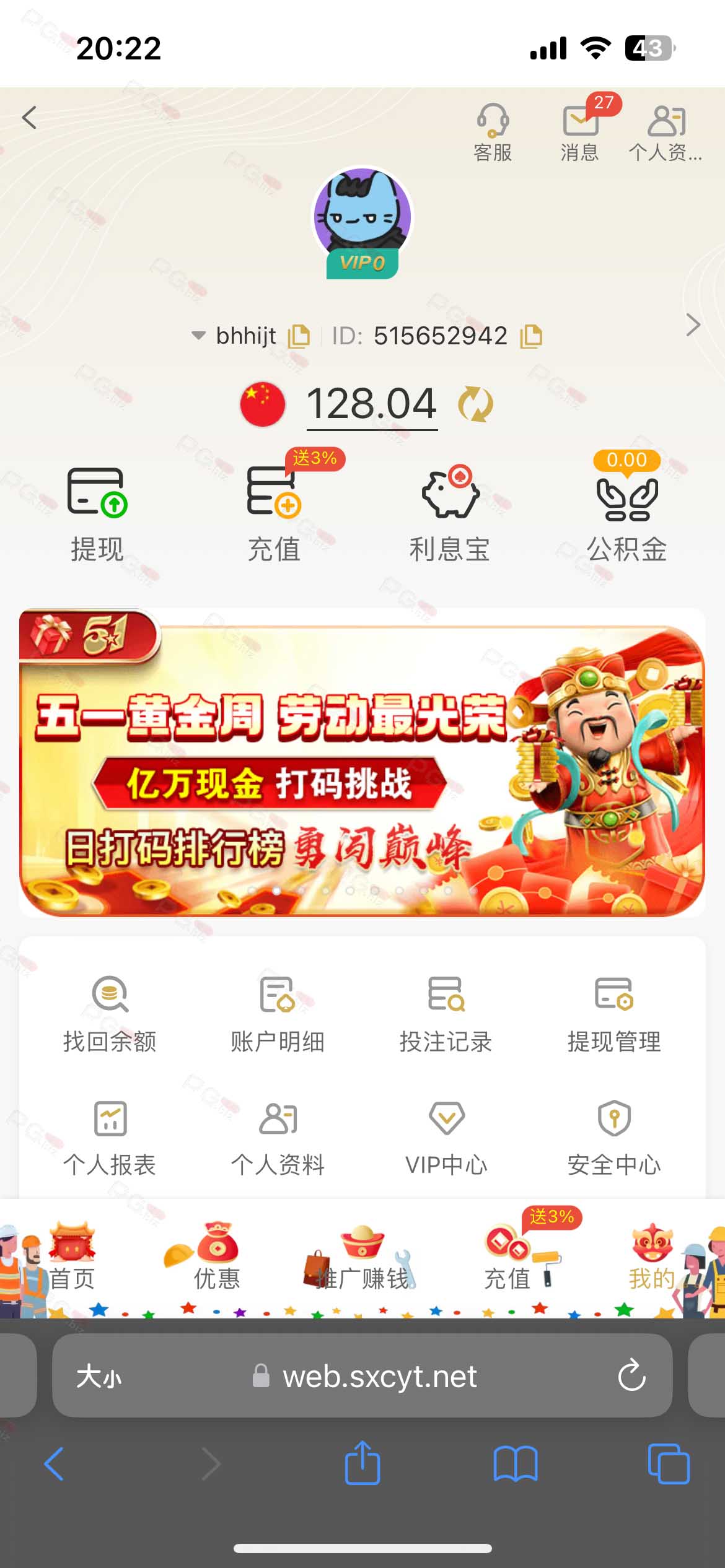Go back with the top-left arrow

[29, 117]
